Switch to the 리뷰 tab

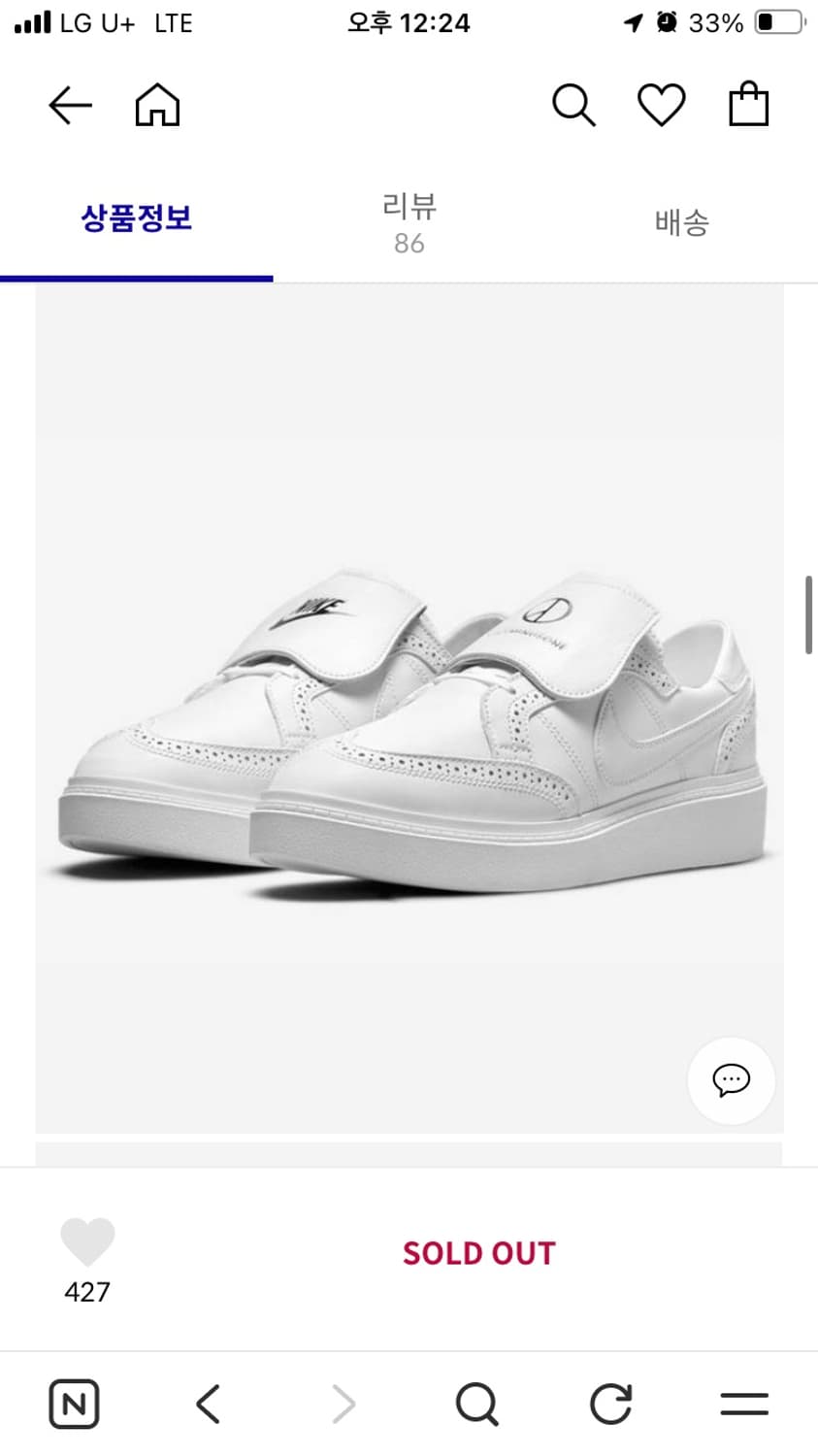tap(409, 223)
